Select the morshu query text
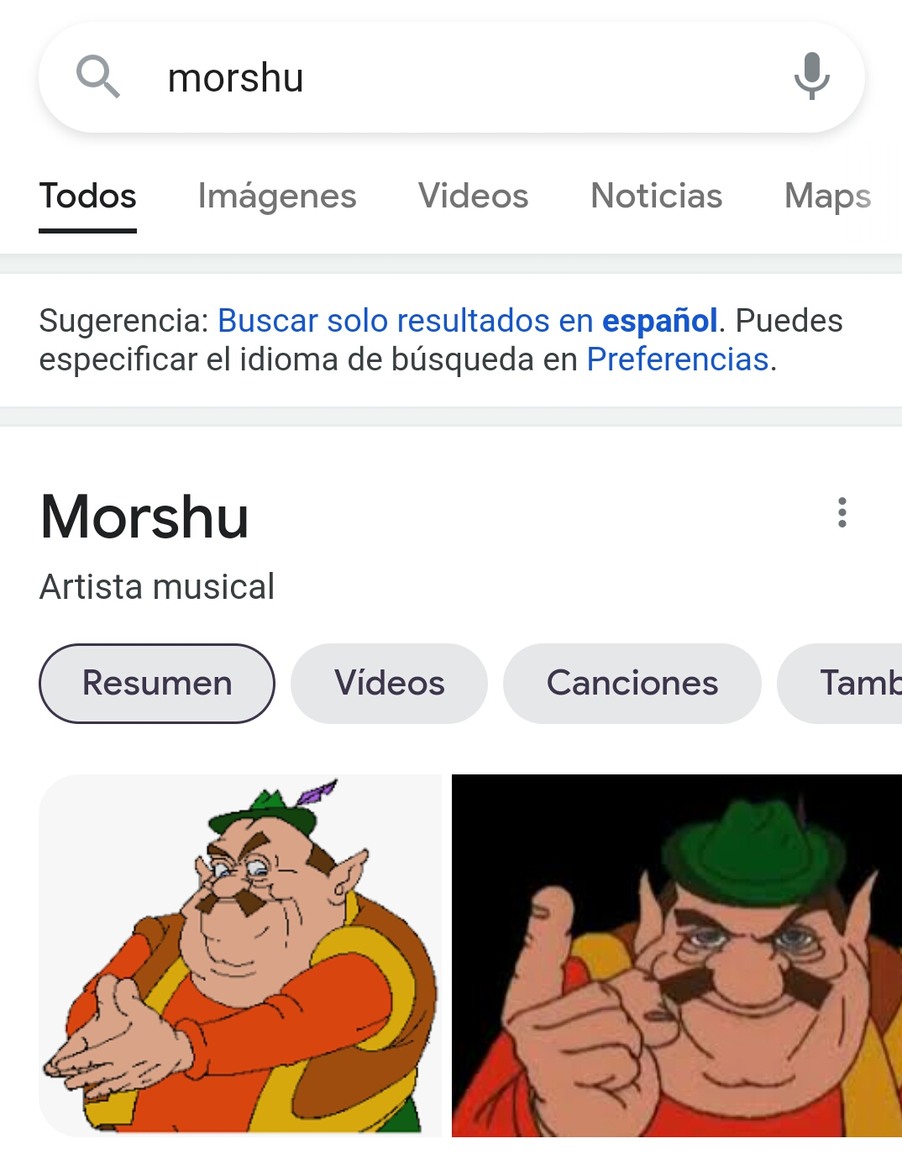 pyautogui.click(x=236, y=77)
